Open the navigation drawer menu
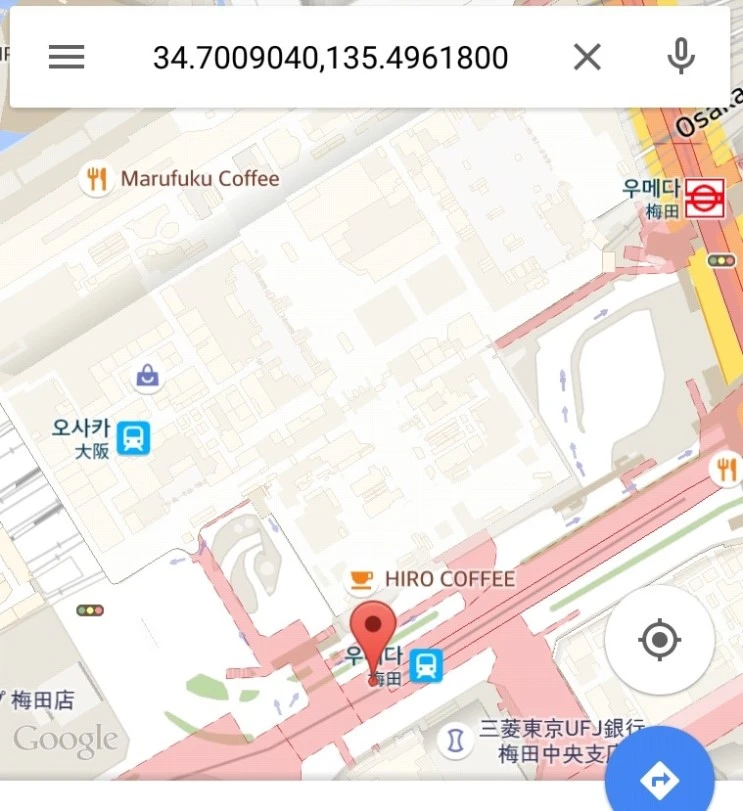 (x=66, y=57)
